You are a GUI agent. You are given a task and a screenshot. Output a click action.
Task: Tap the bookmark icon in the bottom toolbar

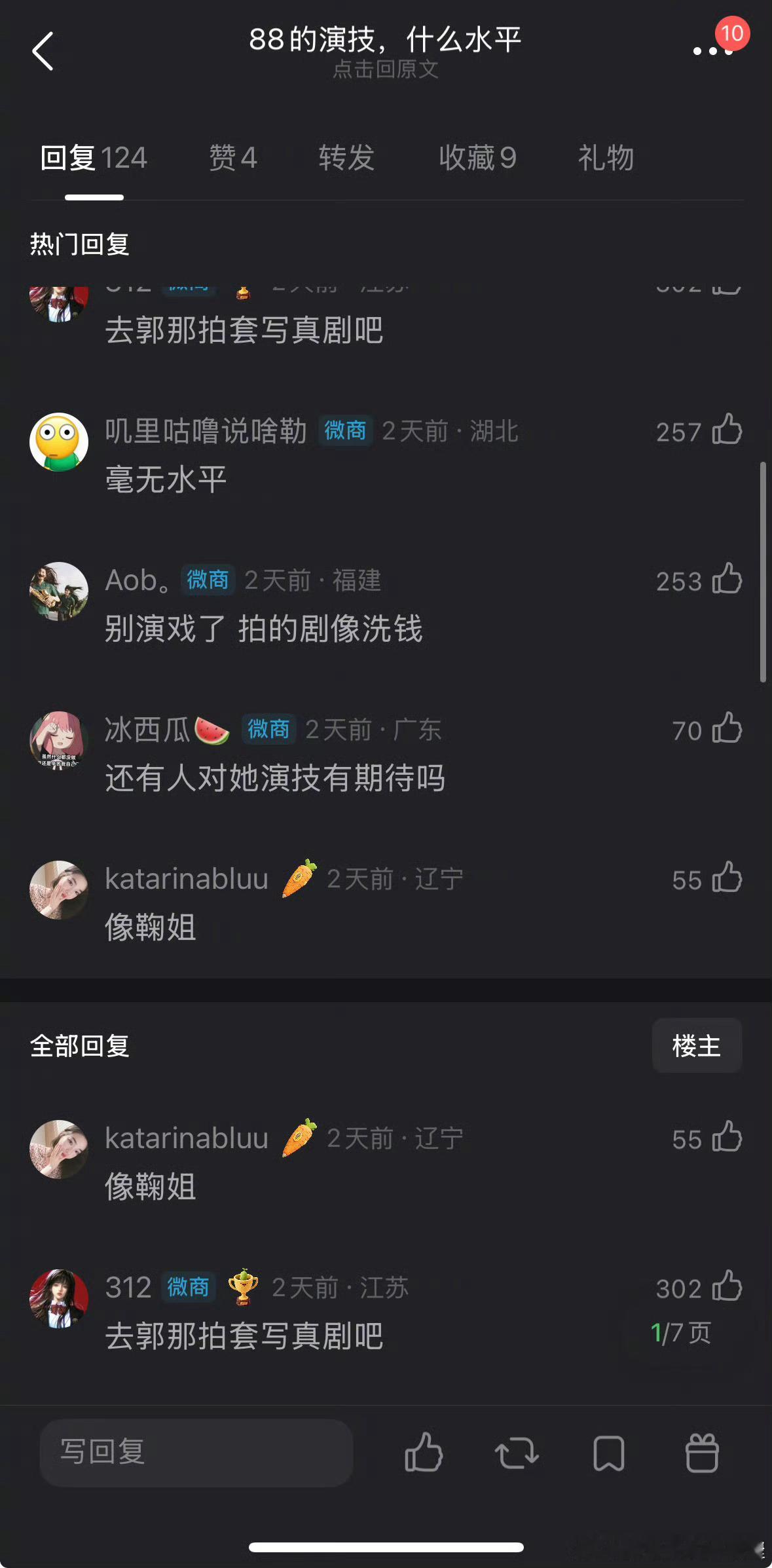coord(609,1453)
